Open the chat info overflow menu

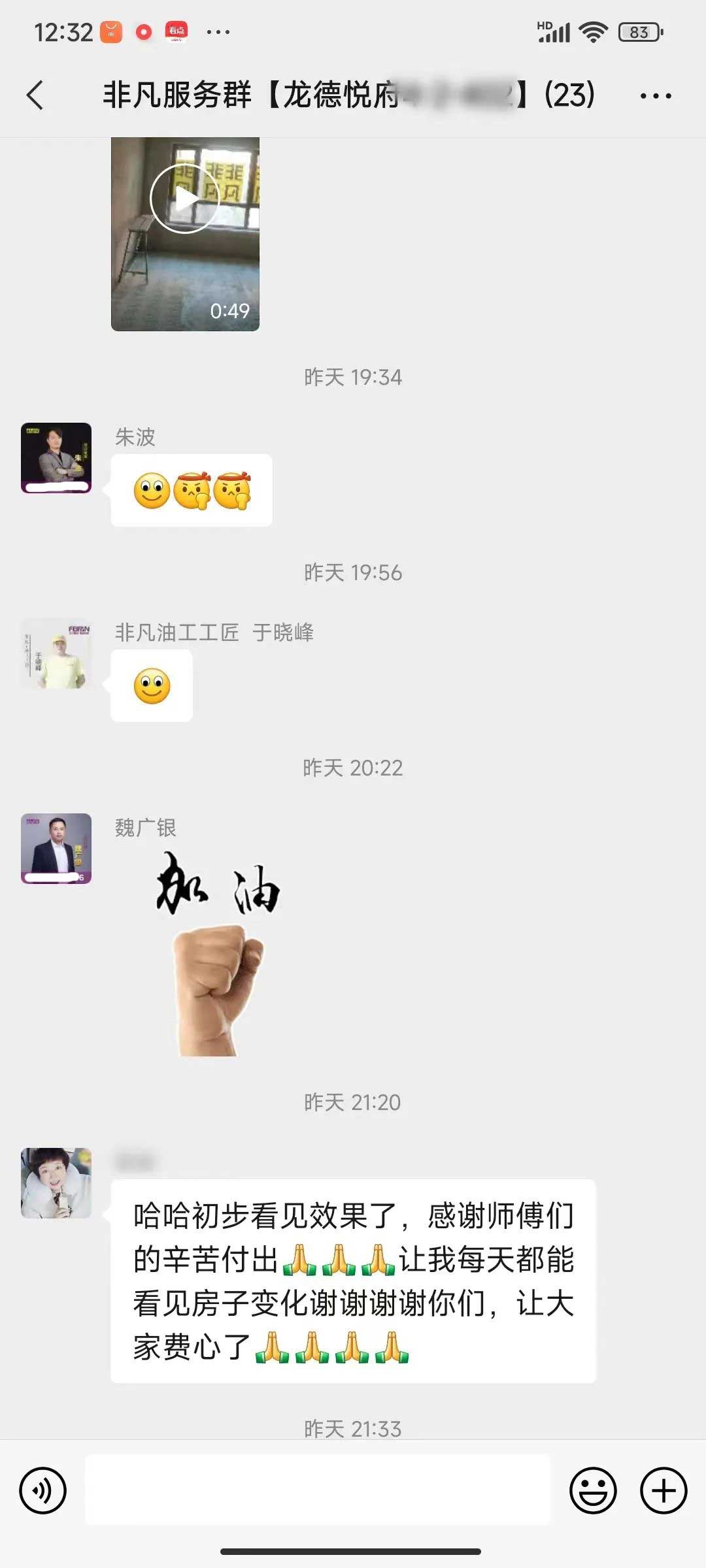point(655,96)
